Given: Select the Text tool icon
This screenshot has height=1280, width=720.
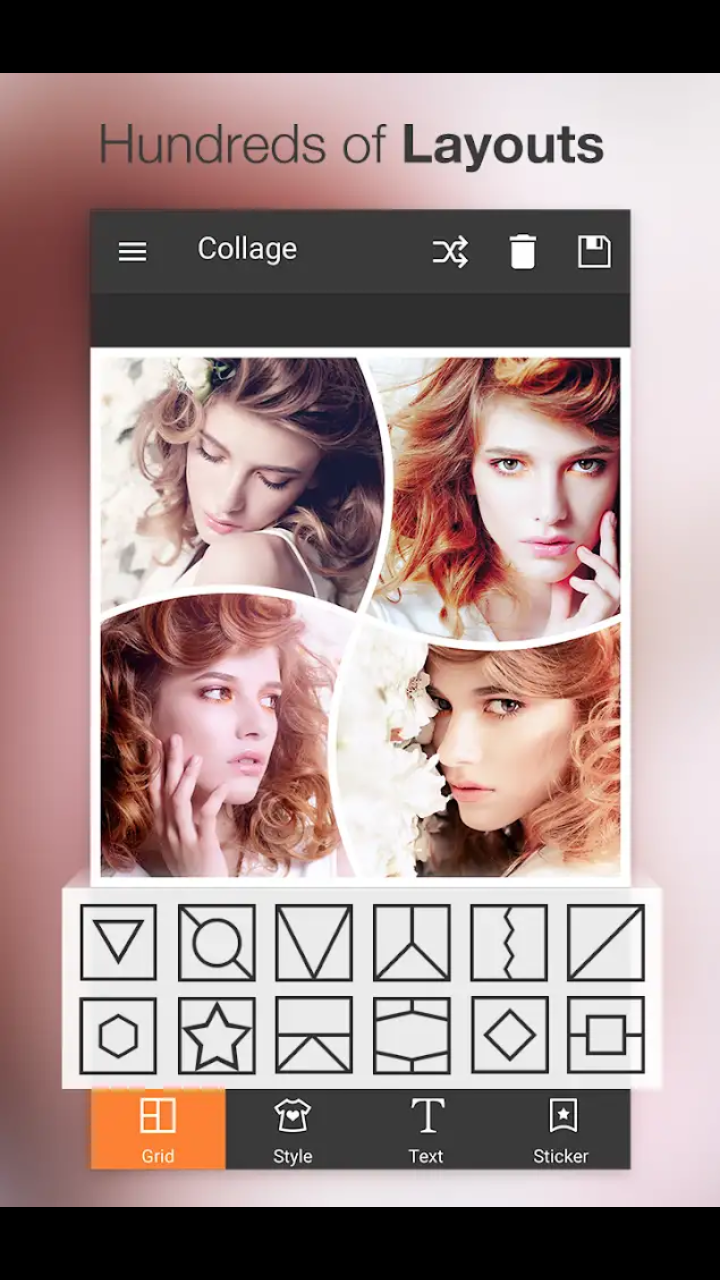Looking at the screenshot, I should tap(427, 1114).
